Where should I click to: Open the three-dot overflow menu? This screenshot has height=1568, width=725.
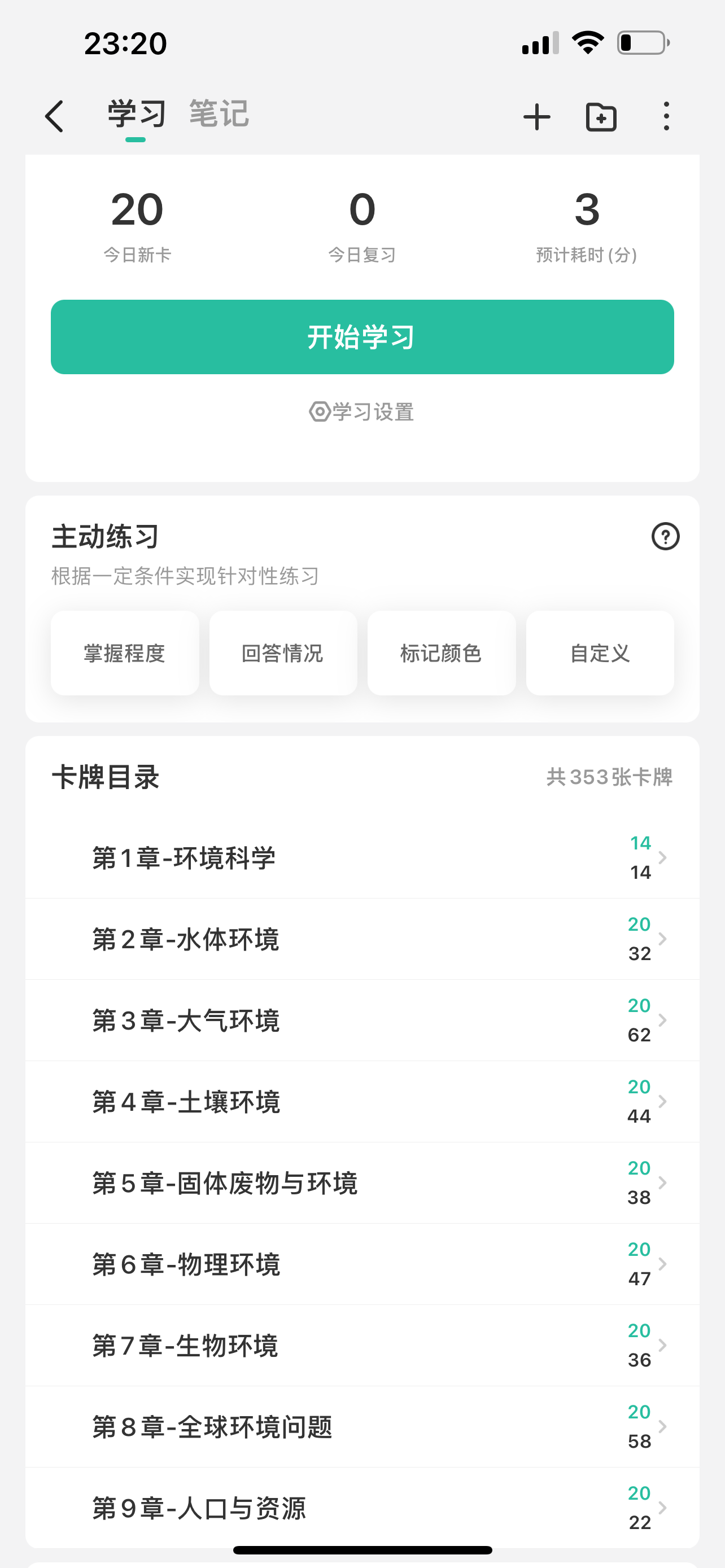click(667, 116)
